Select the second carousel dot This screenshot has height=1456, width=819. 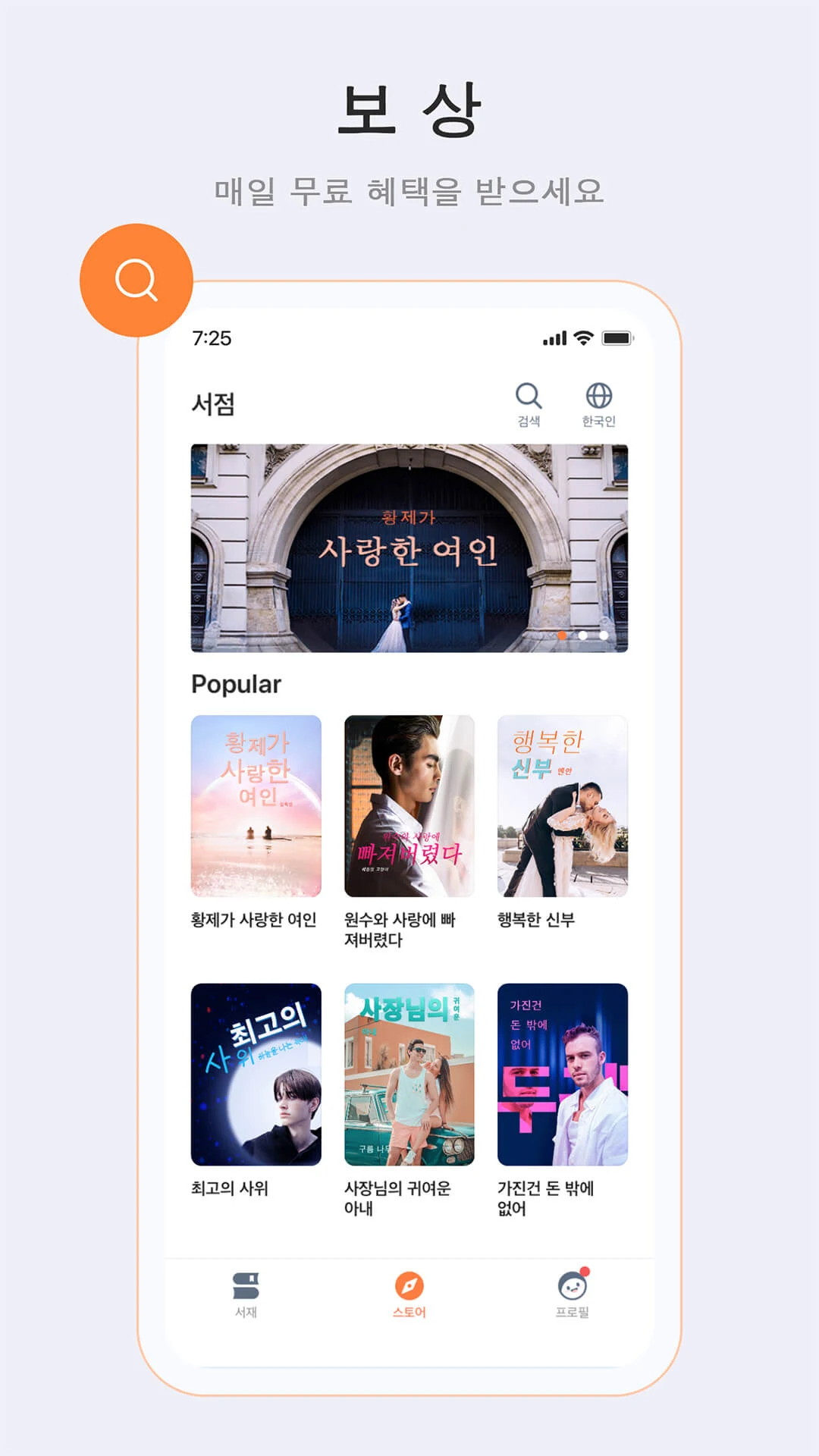tap(582, 635)
